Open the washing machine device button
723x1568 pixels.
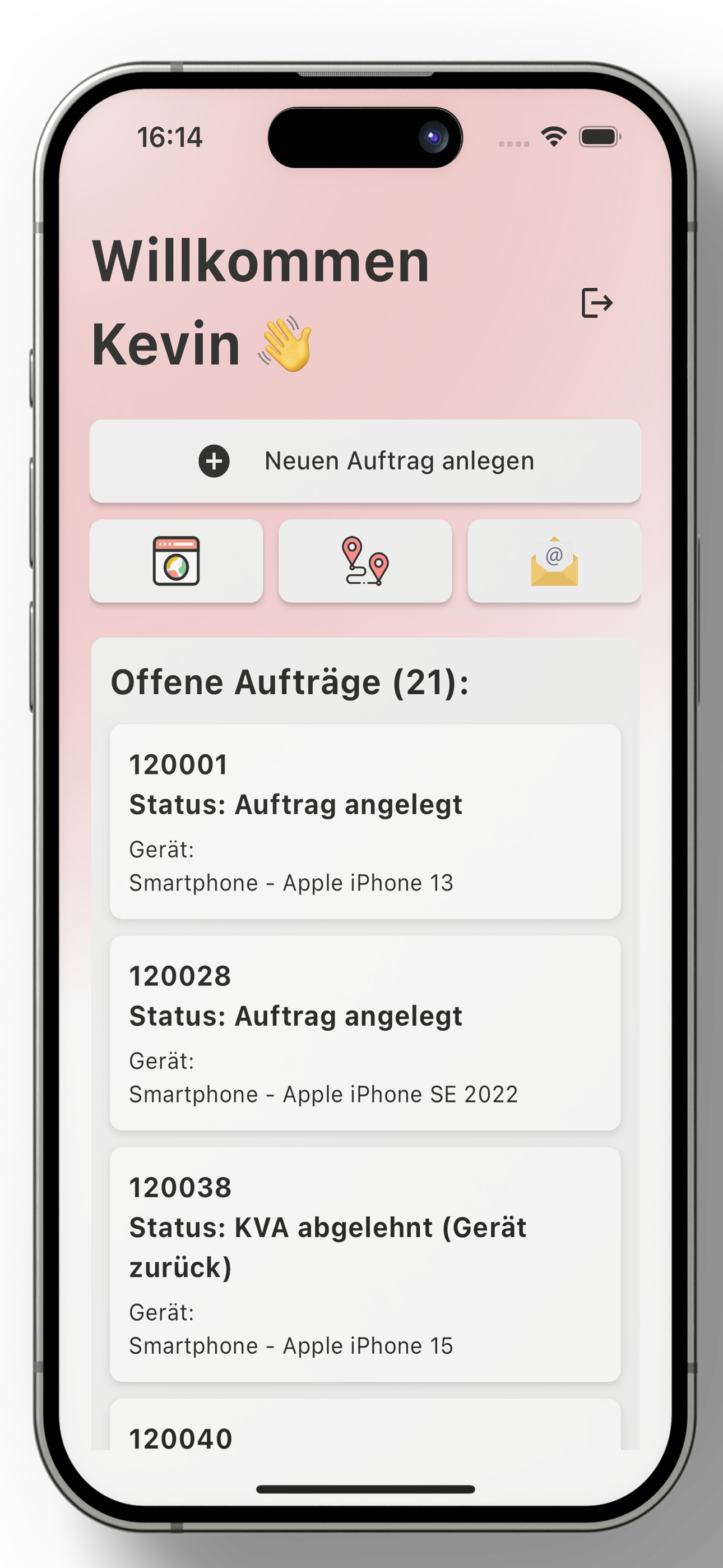pyautogui.click(x=176, y=561)
